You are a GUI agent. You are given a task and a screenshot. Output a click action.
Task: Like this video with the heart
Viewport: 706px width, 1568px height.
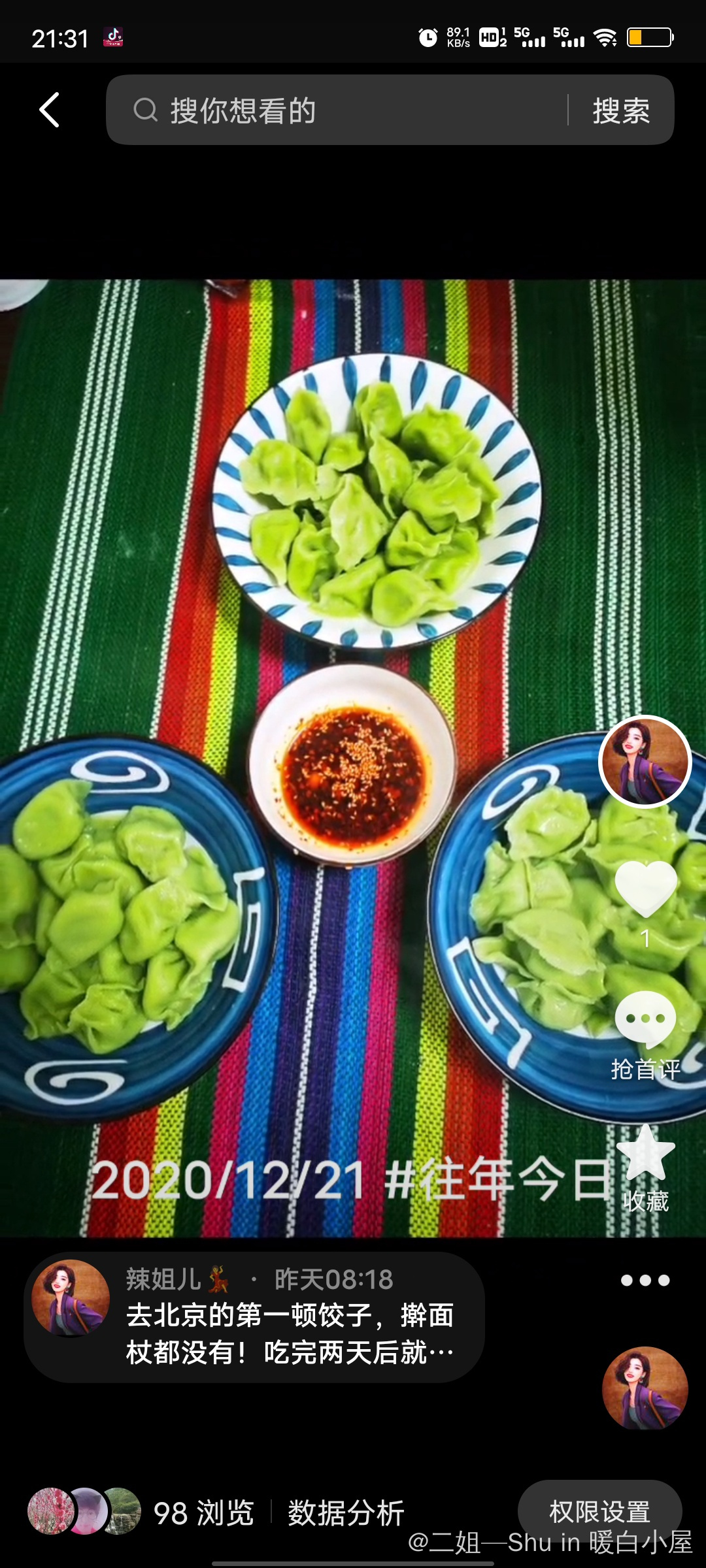[646, 889]
